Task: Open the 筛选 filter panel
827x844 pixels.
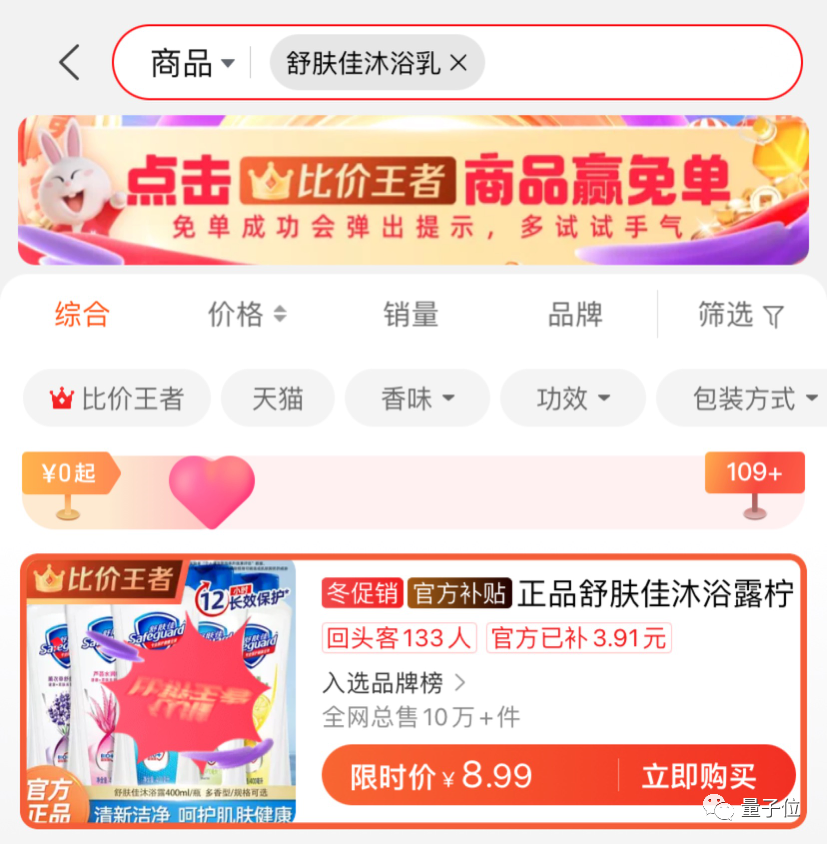Action: point(740,316)
